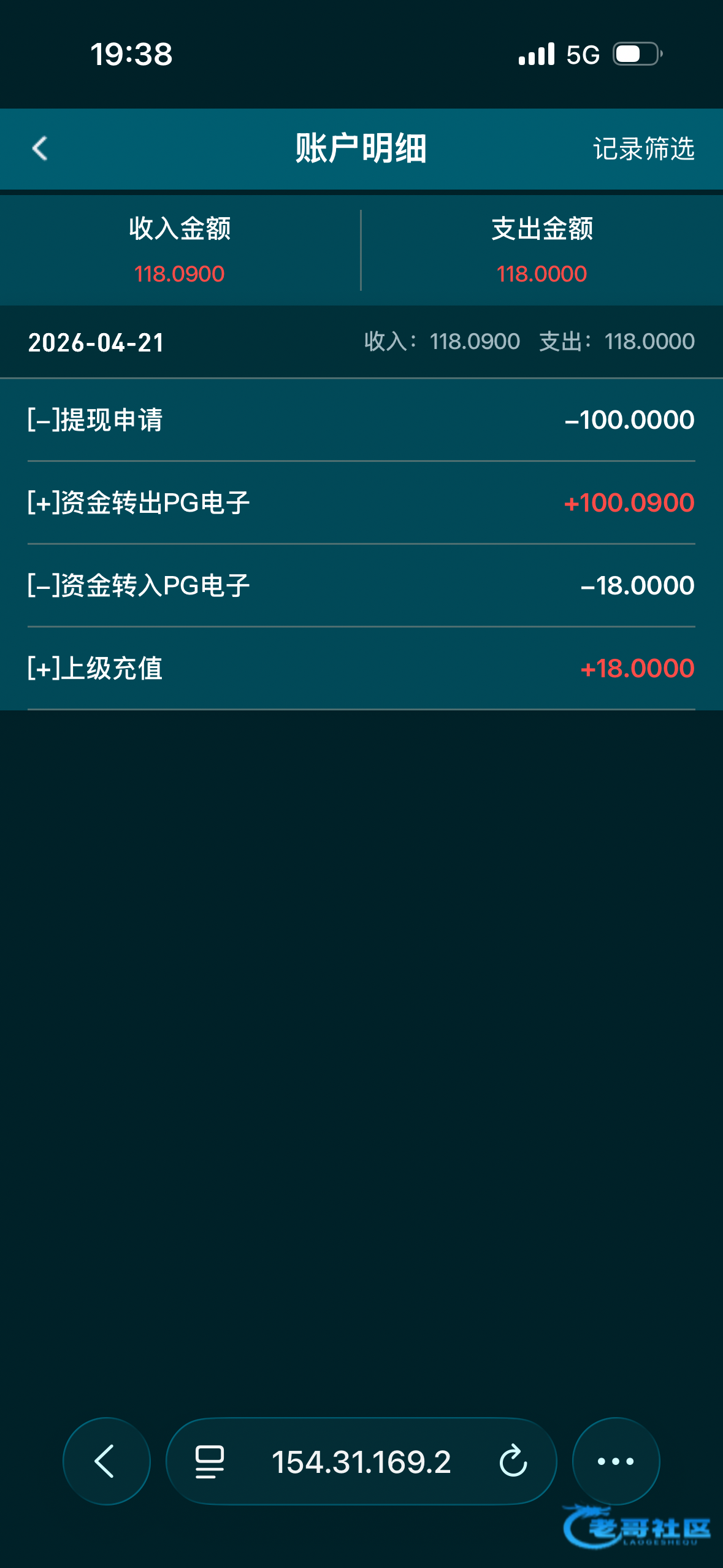This screenshot has width=723, height=1568.
Task: Select the 资金转入PG电子 entry
Action: tap(361, 586)
